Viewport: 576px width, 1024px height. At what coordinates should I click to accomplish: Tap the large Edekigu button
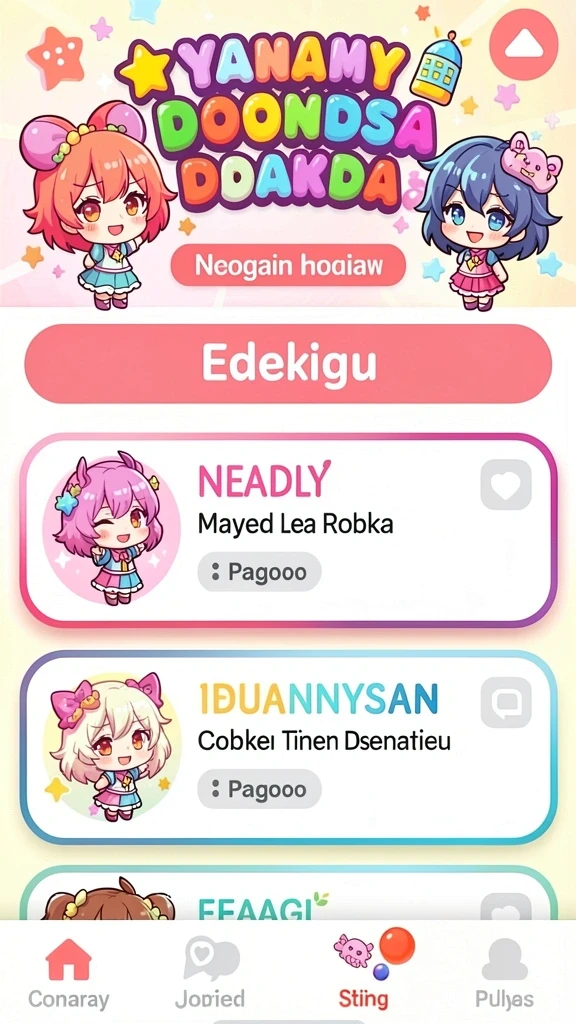click(288, 363)
